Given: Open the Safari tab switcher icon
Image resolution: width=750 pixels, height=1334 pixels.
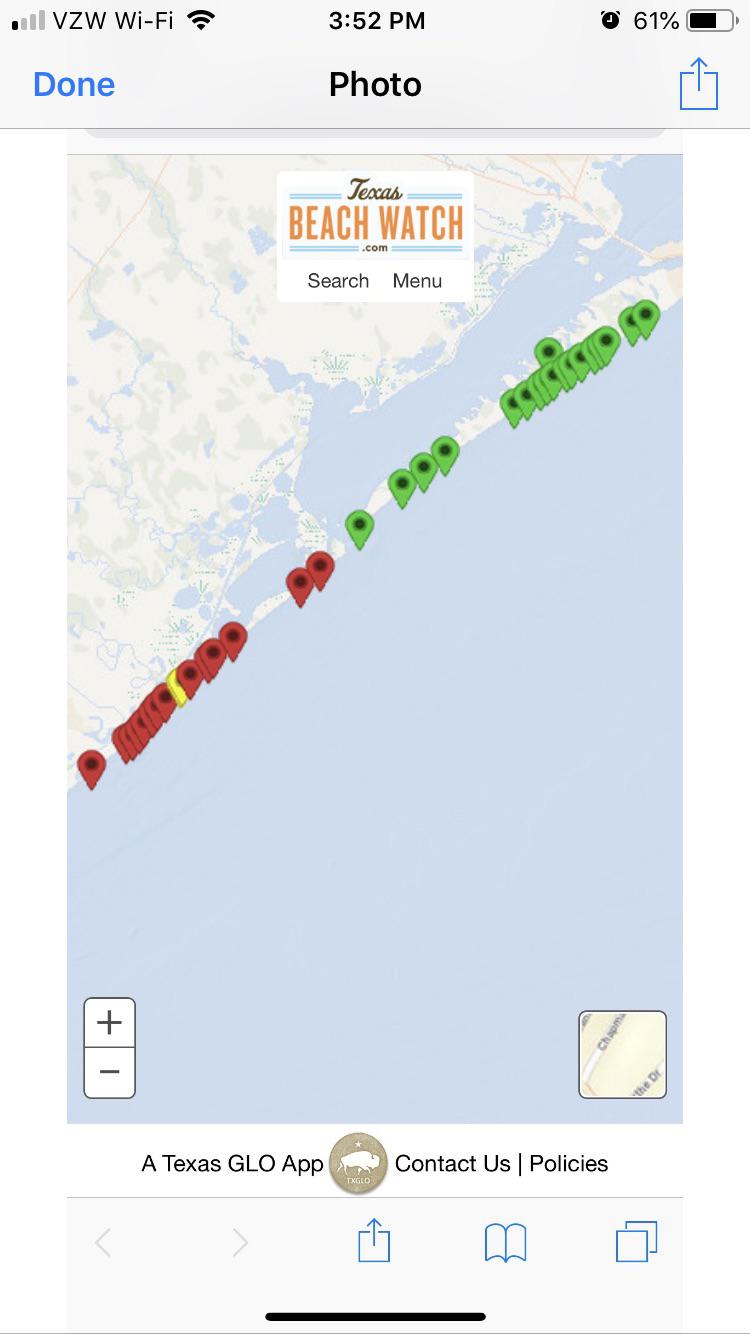Looking at the screenshot, I should coord(637,1240).
